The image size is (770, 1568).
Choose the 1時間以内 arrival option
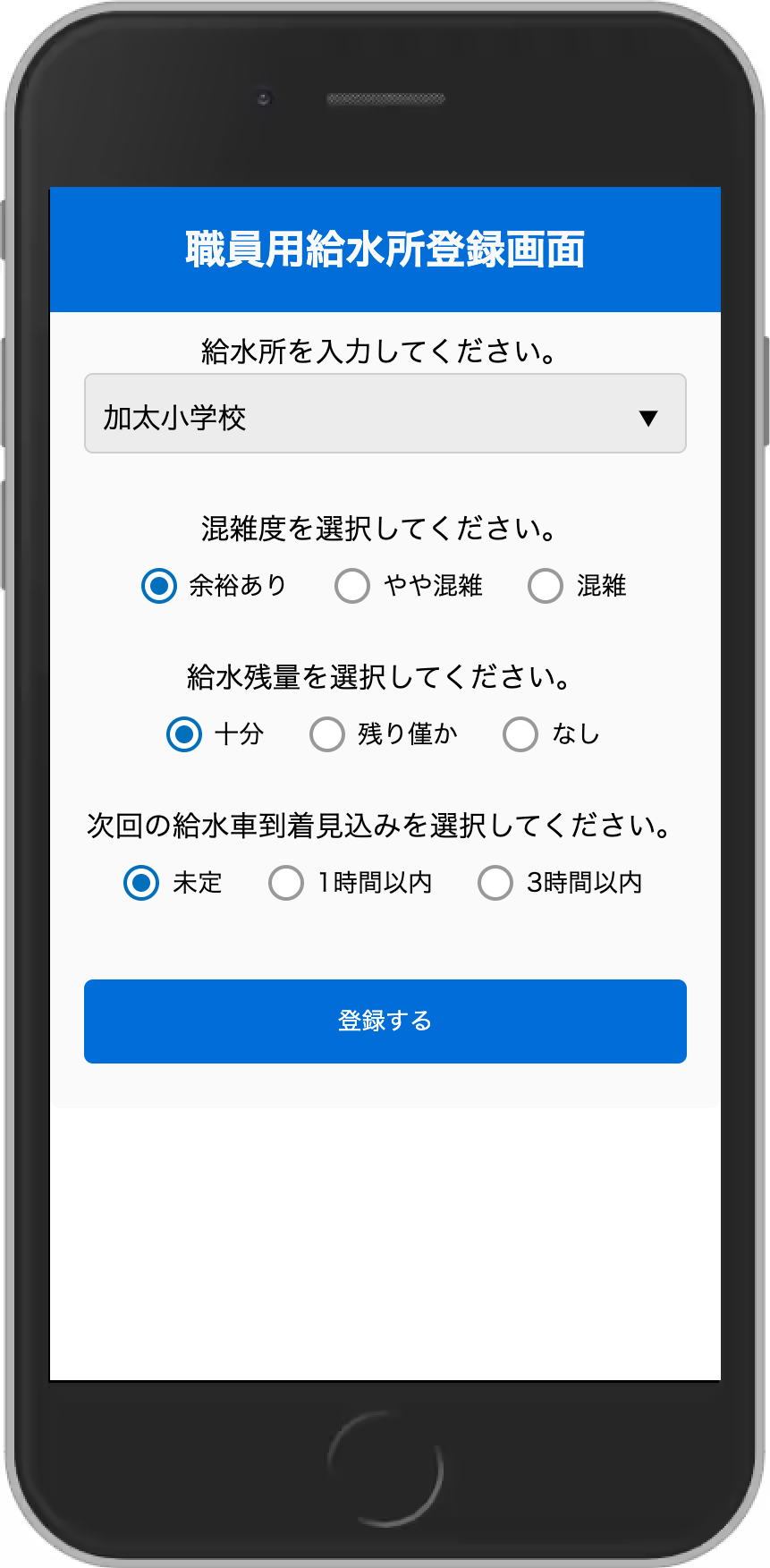pos(286,883)
